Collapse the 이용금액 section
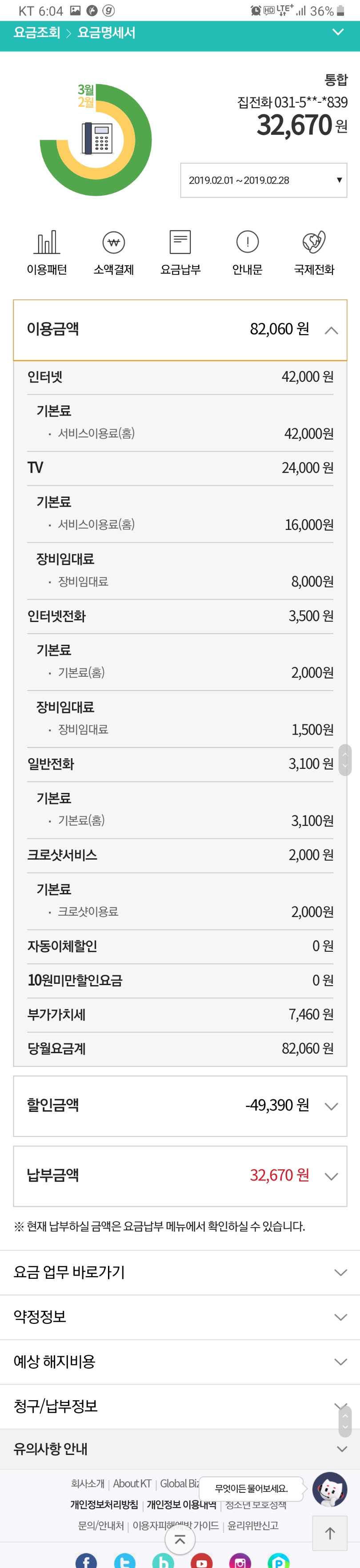360x1568 pixels. pyautogui.click(x=331, y=330)
